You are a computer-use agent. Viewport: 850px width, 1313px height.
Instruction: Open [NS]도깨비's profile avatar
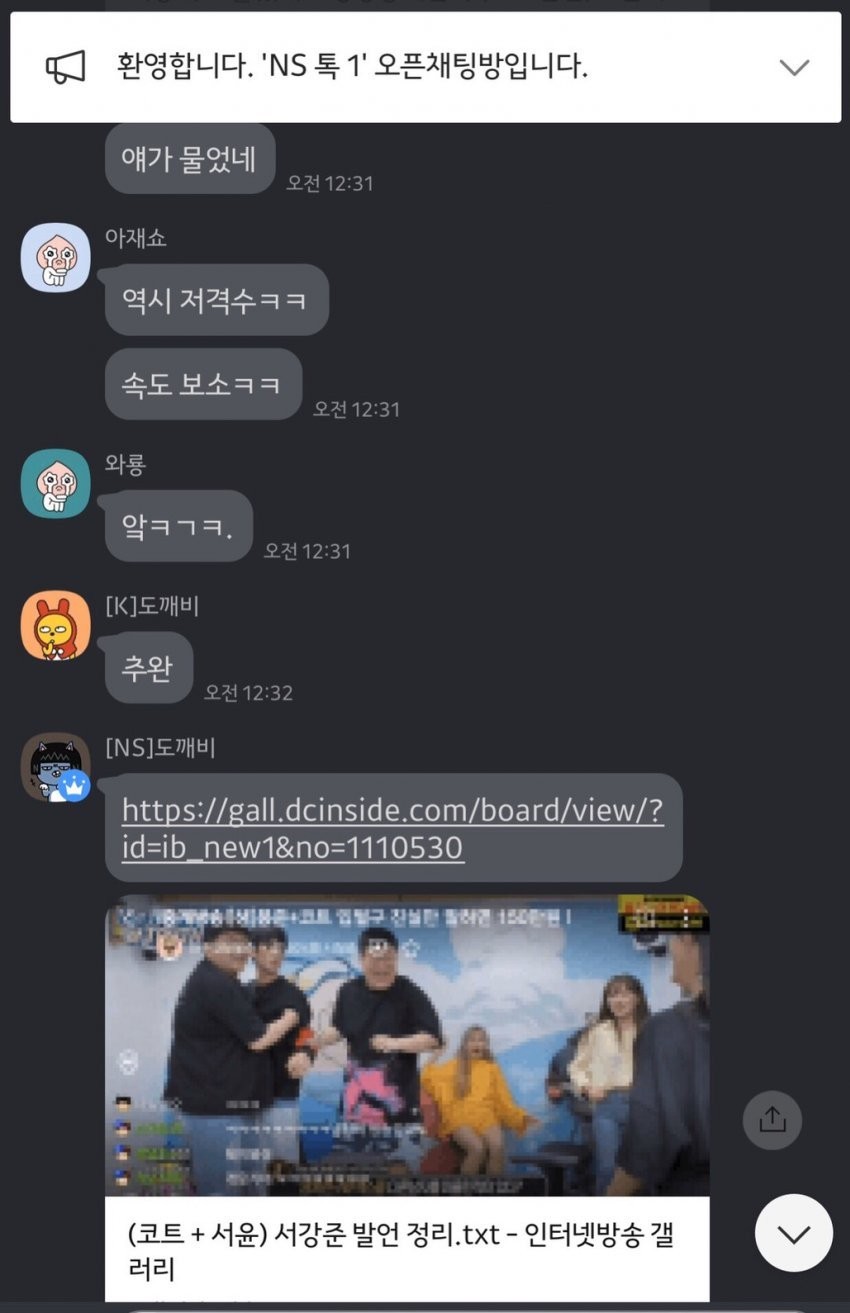(56, 767)
